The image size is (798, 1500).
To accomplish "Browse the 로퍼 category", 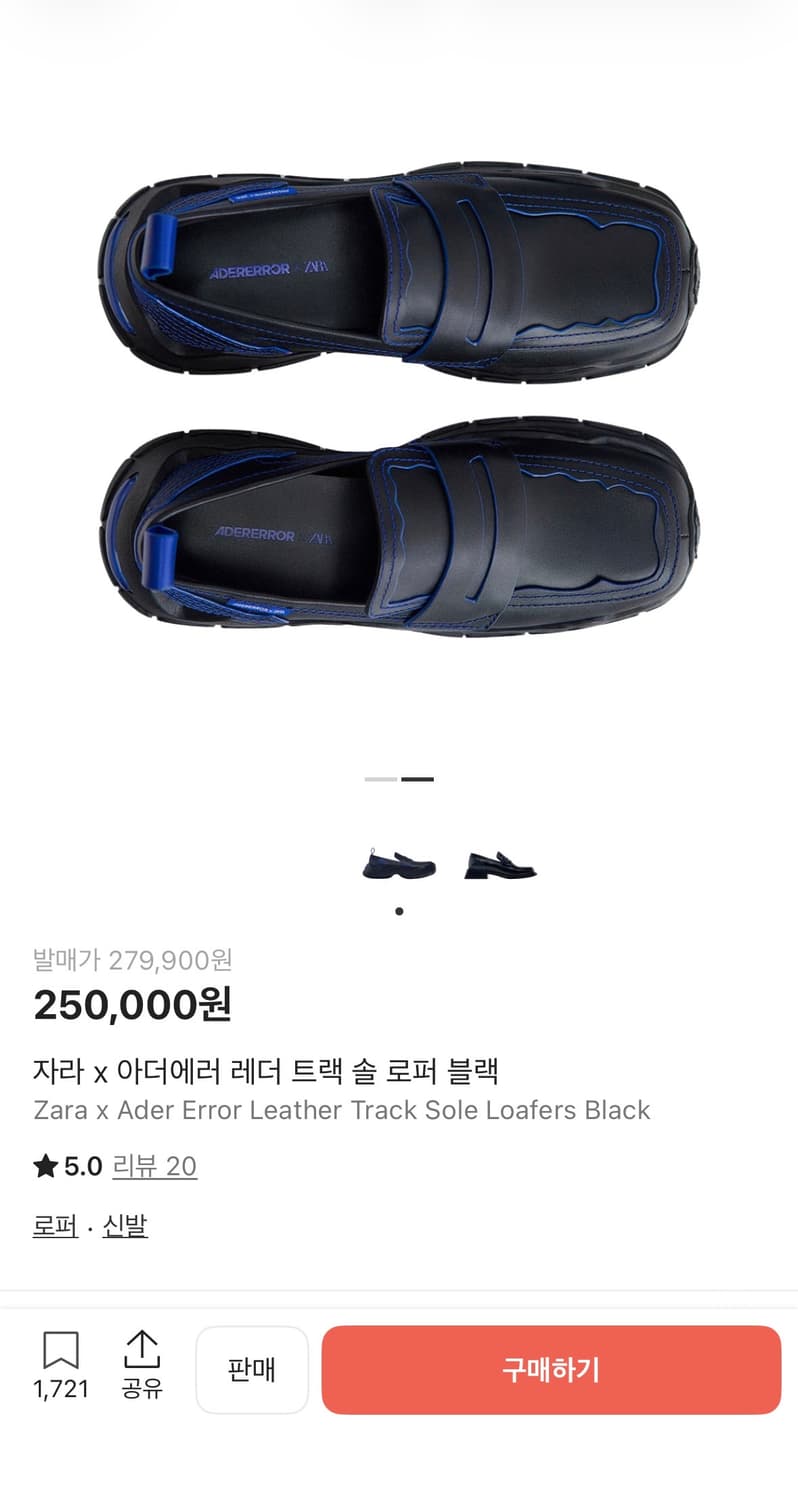I will [x=54, y=1226].
